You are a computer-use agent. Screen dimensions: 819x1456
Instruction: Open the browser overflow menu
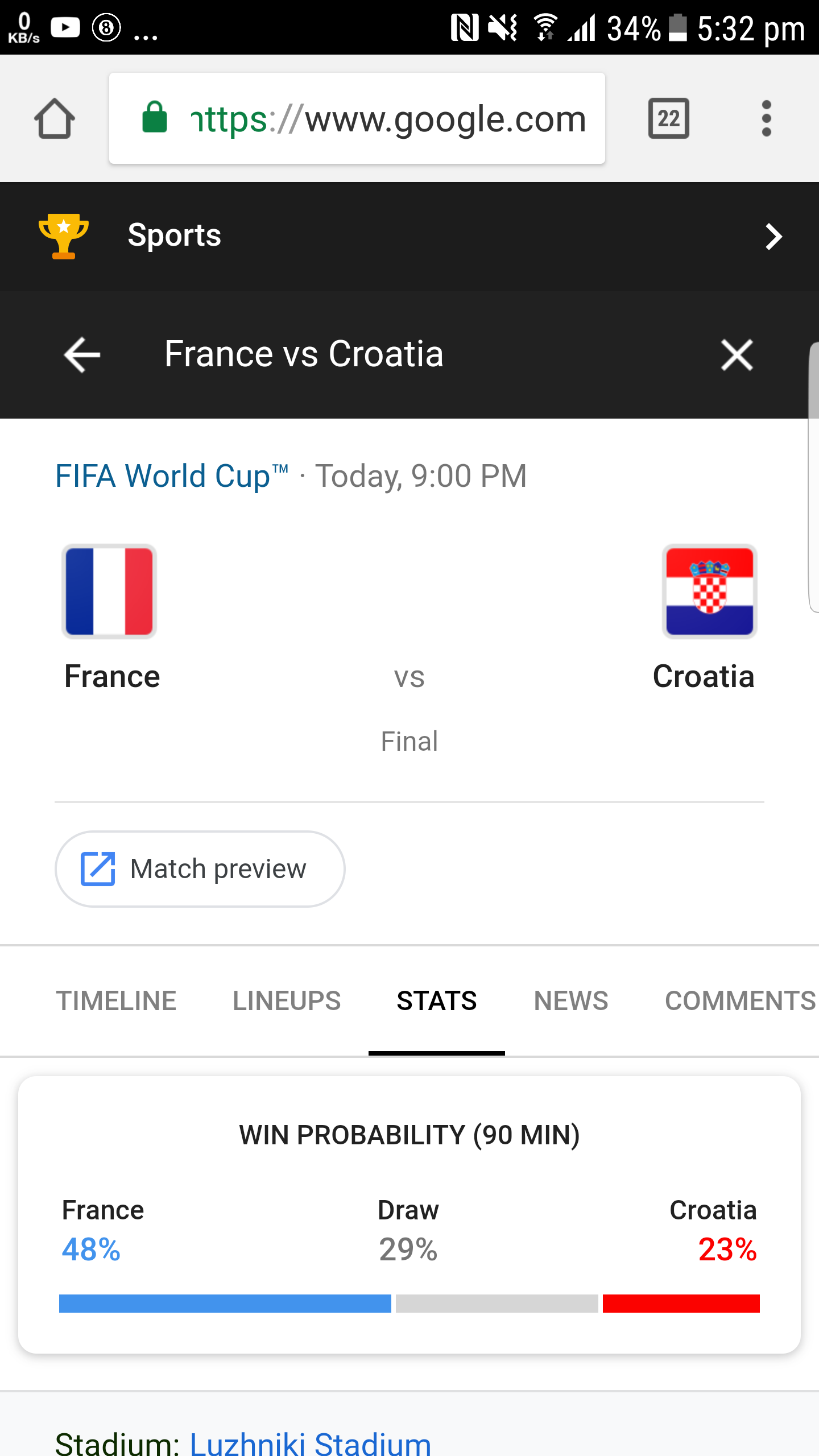(766, 119)
